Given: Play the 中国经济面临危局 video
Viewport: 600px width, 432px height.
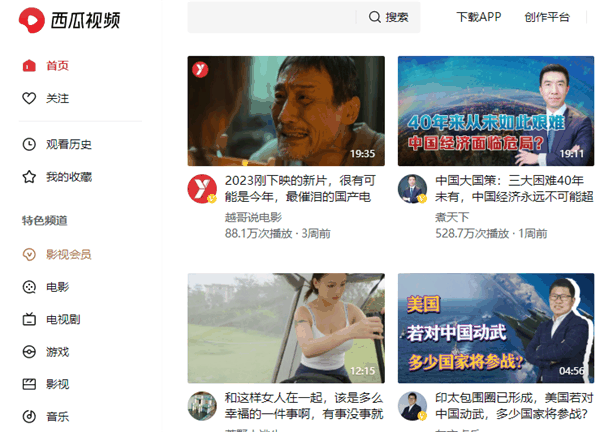Looking at the screenshot, I should (x=496, y=110).
